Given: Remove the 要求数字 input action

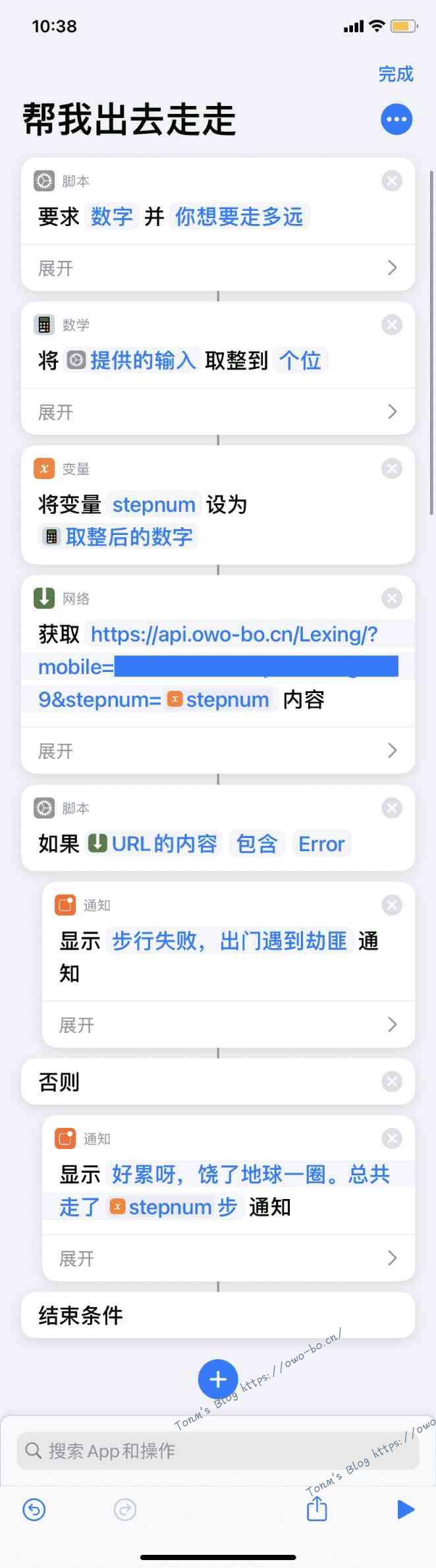Looking at the screenshot, I should tap(392, 181).
